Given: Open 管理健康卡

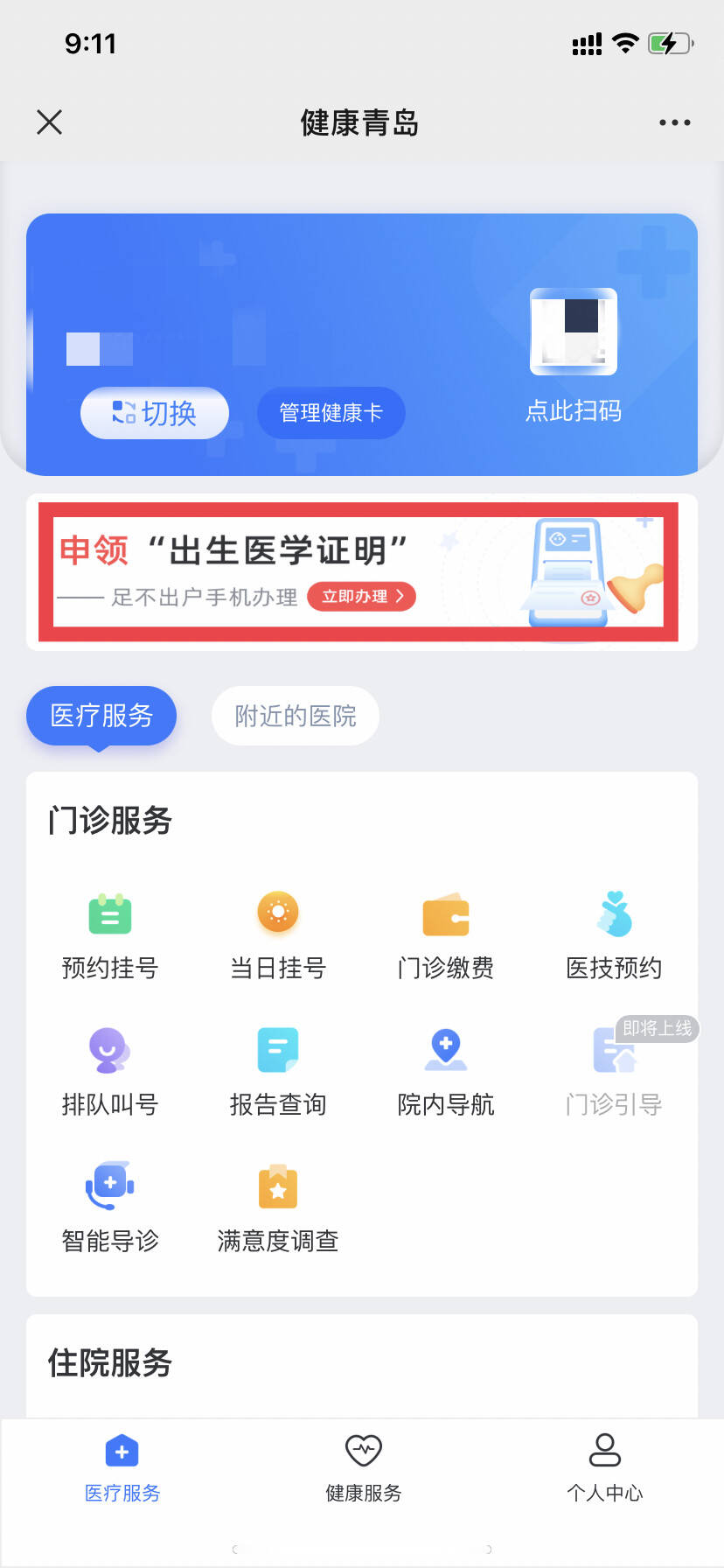Looking at the screenshot, I should [x=331, y=413].
